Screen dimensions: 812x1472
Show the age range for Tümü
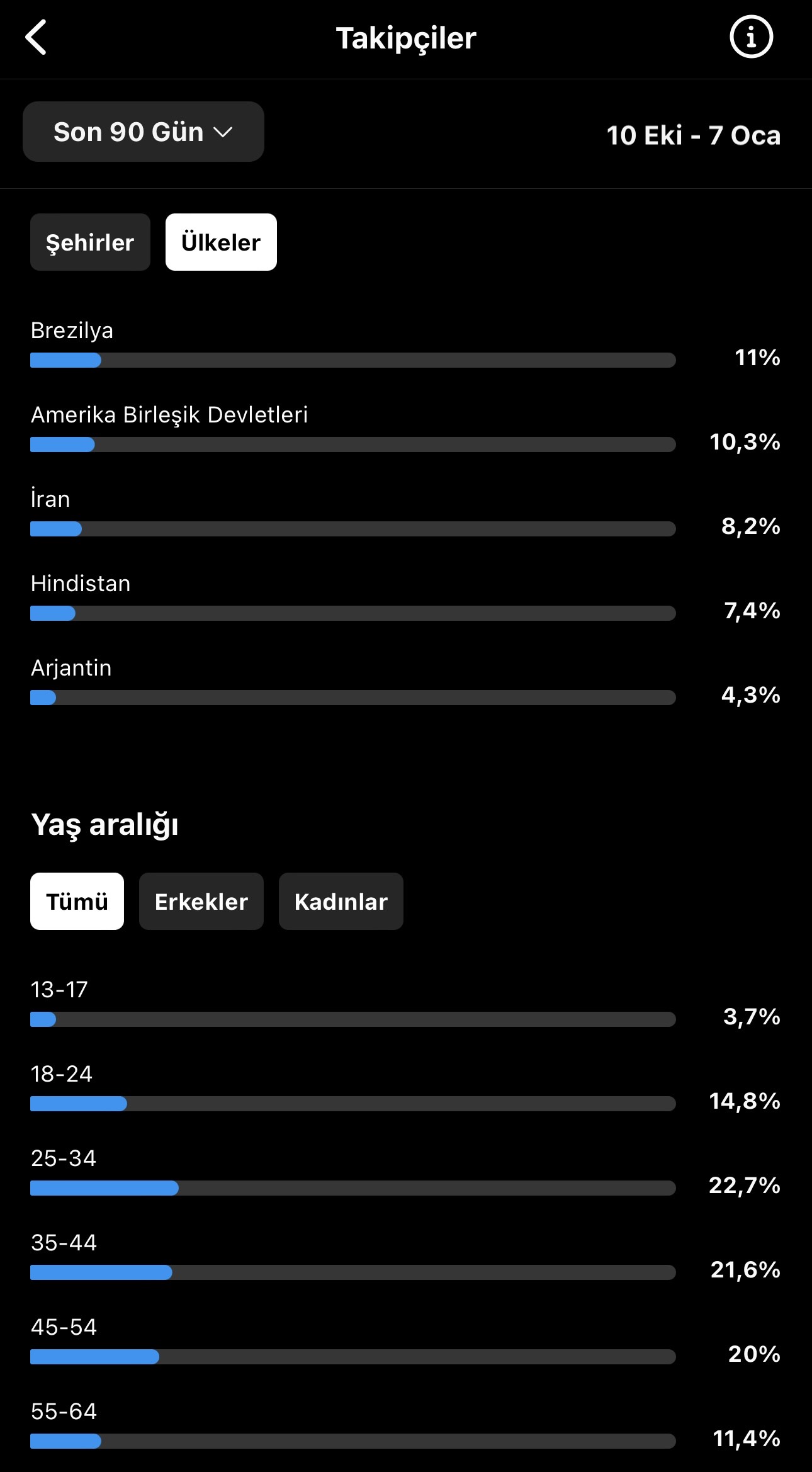click(x=77, y=901)
